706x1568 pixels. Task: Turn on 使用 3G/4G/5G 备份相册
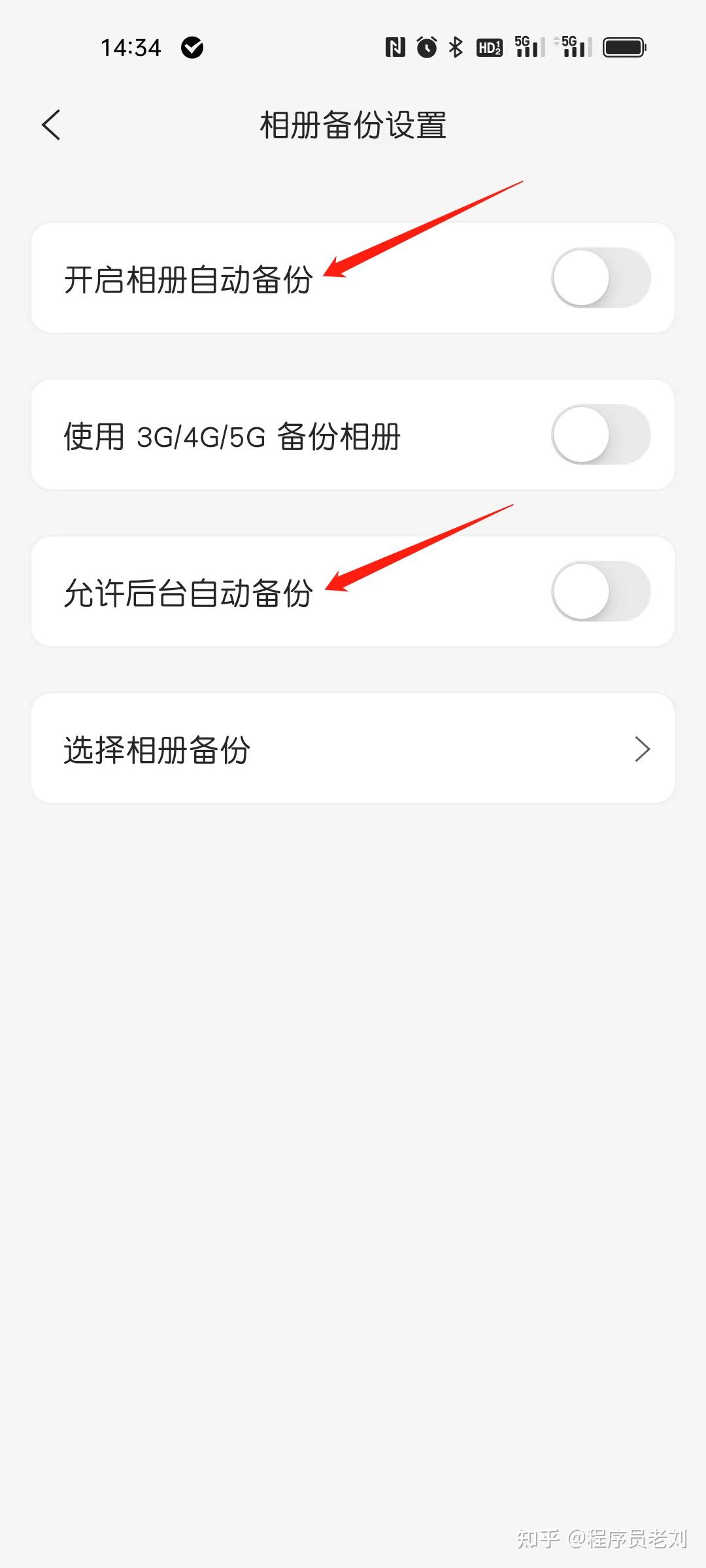pyautogui.click(x=600, y=435)
